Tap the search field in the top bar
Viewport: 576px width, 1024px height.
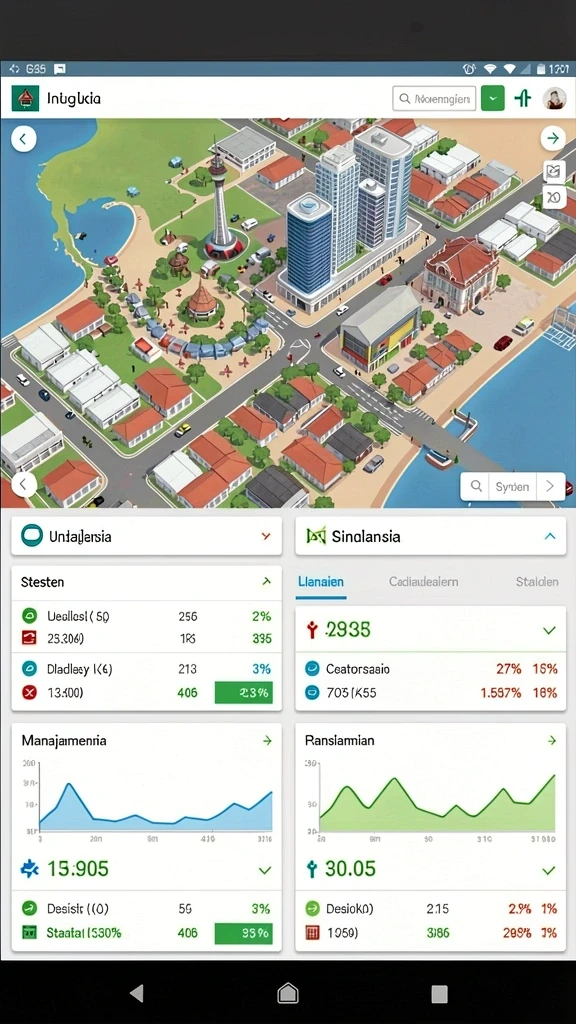434,99
